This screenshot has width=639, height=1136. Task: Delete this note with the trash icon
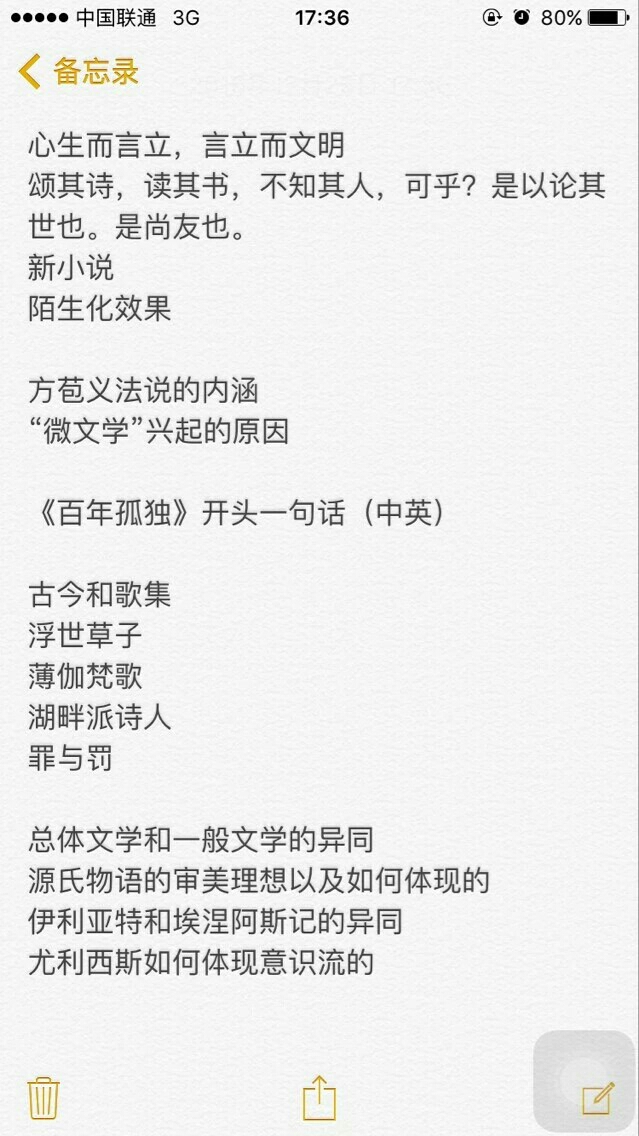point(43,1098)
